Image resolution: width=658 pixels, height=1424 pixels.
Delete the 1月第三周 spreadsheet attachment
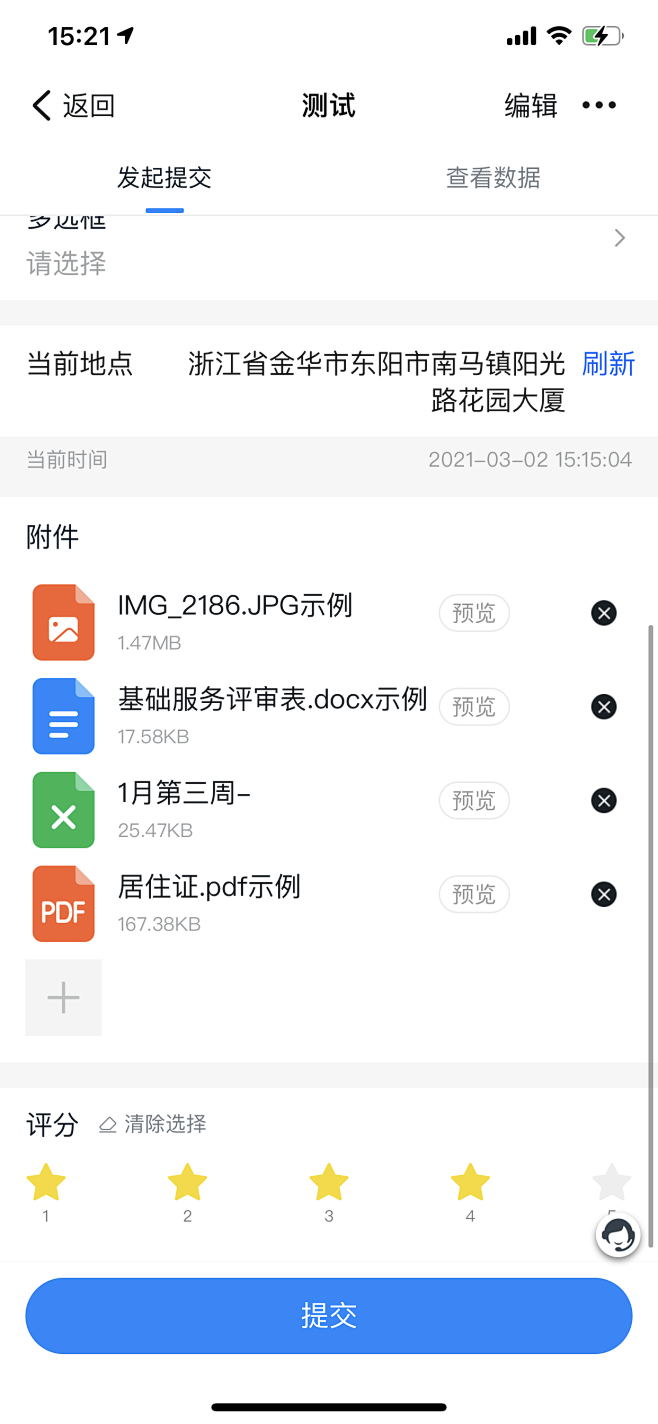pyautogui.click(x=604, y=801)
